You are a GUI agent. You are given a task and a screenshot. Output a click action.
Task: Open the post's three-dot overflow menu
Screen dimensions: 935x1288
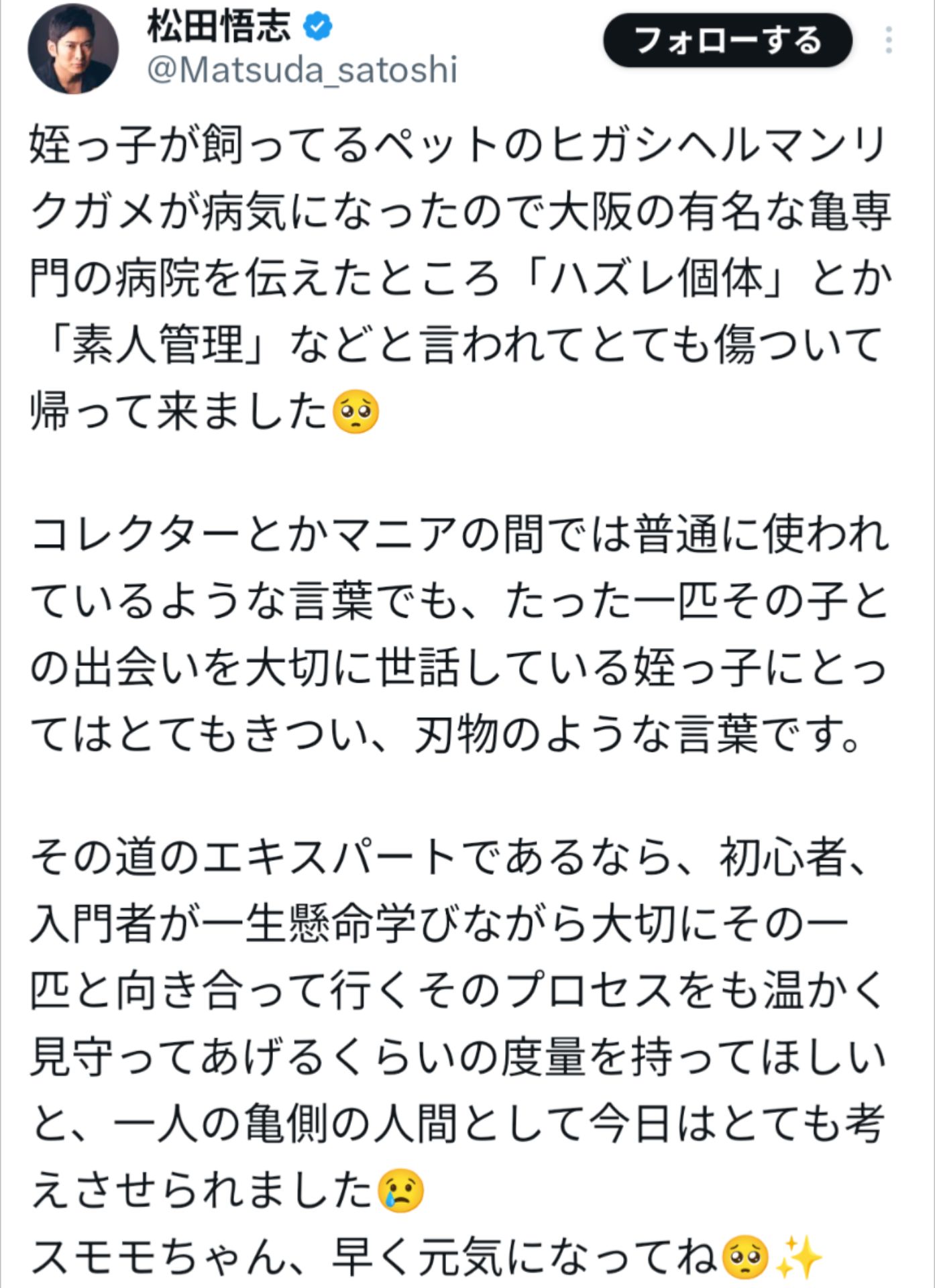(x=888, y=40)
